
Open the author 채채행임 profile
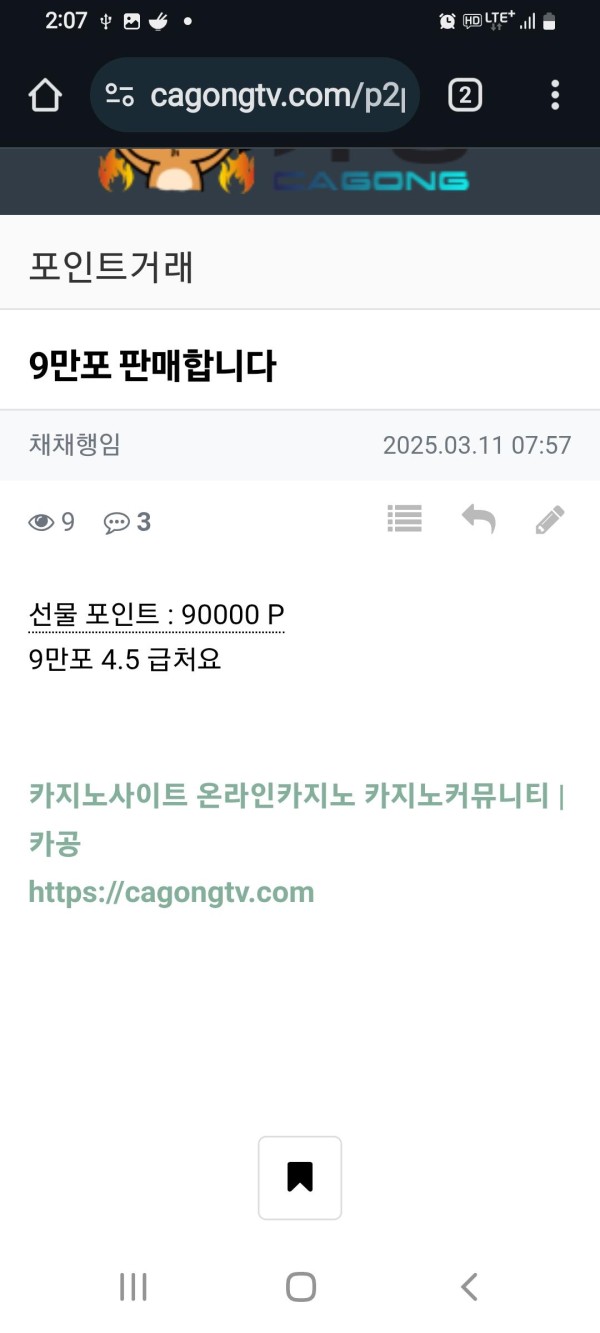(75, 445)
